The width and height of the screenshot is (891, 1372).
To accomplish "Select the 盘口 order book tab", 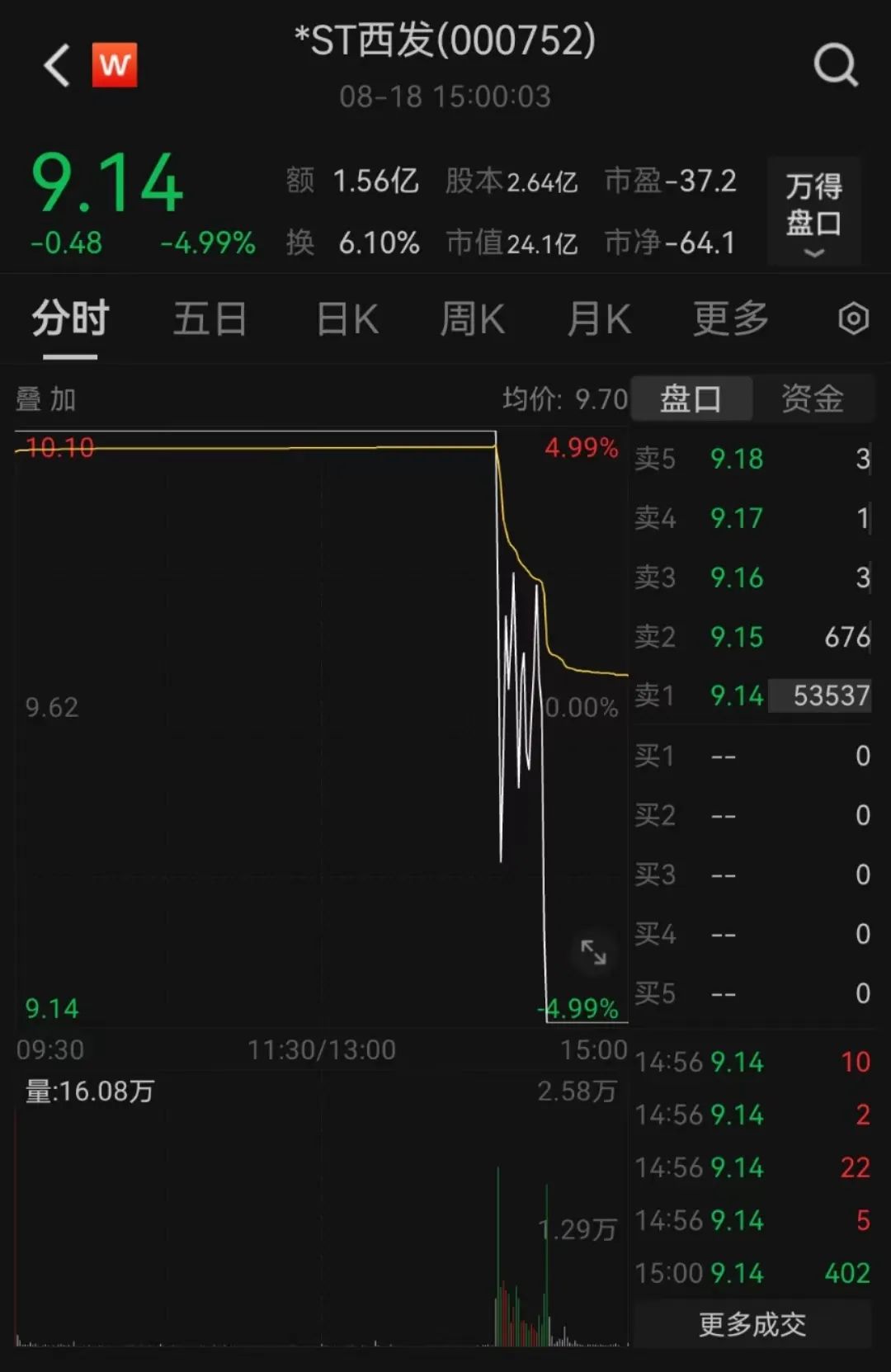I will (x=691, y=398).
